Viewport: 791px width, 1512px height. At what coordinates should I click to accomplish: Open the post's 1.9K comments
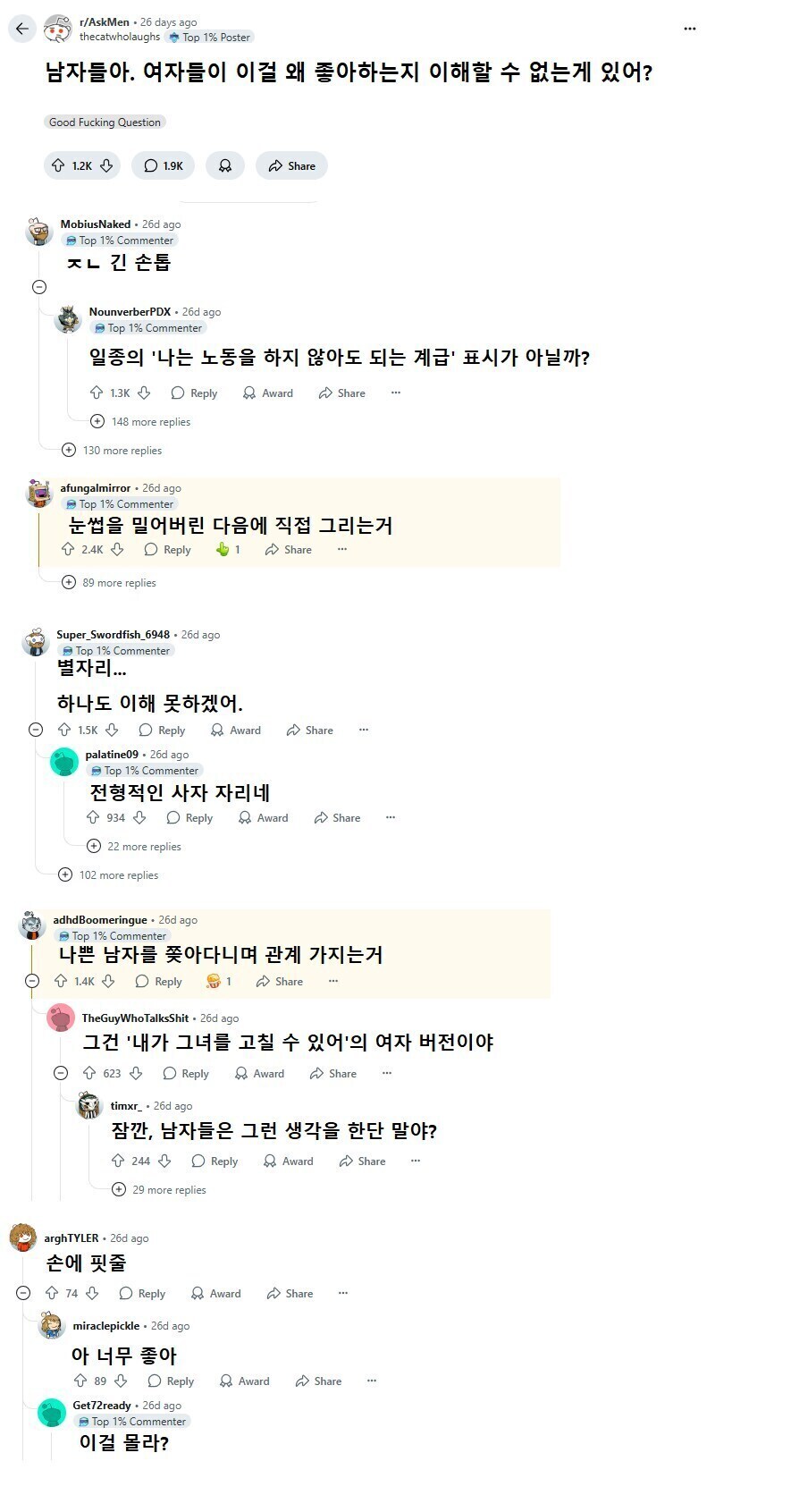(163, 165)
